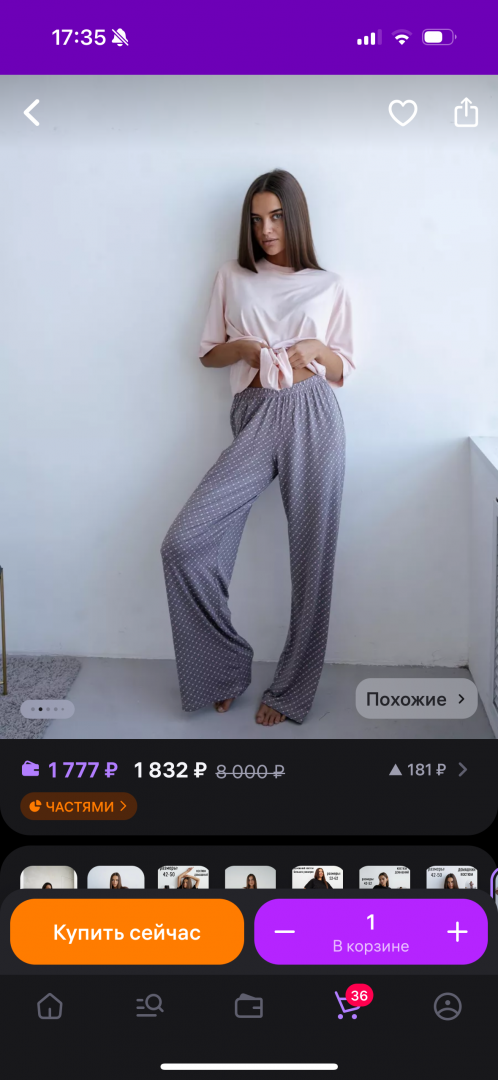Tap the photo page indicator dots
The image size is (498, 1080).
pyautogui.click(x=48, y=709)
